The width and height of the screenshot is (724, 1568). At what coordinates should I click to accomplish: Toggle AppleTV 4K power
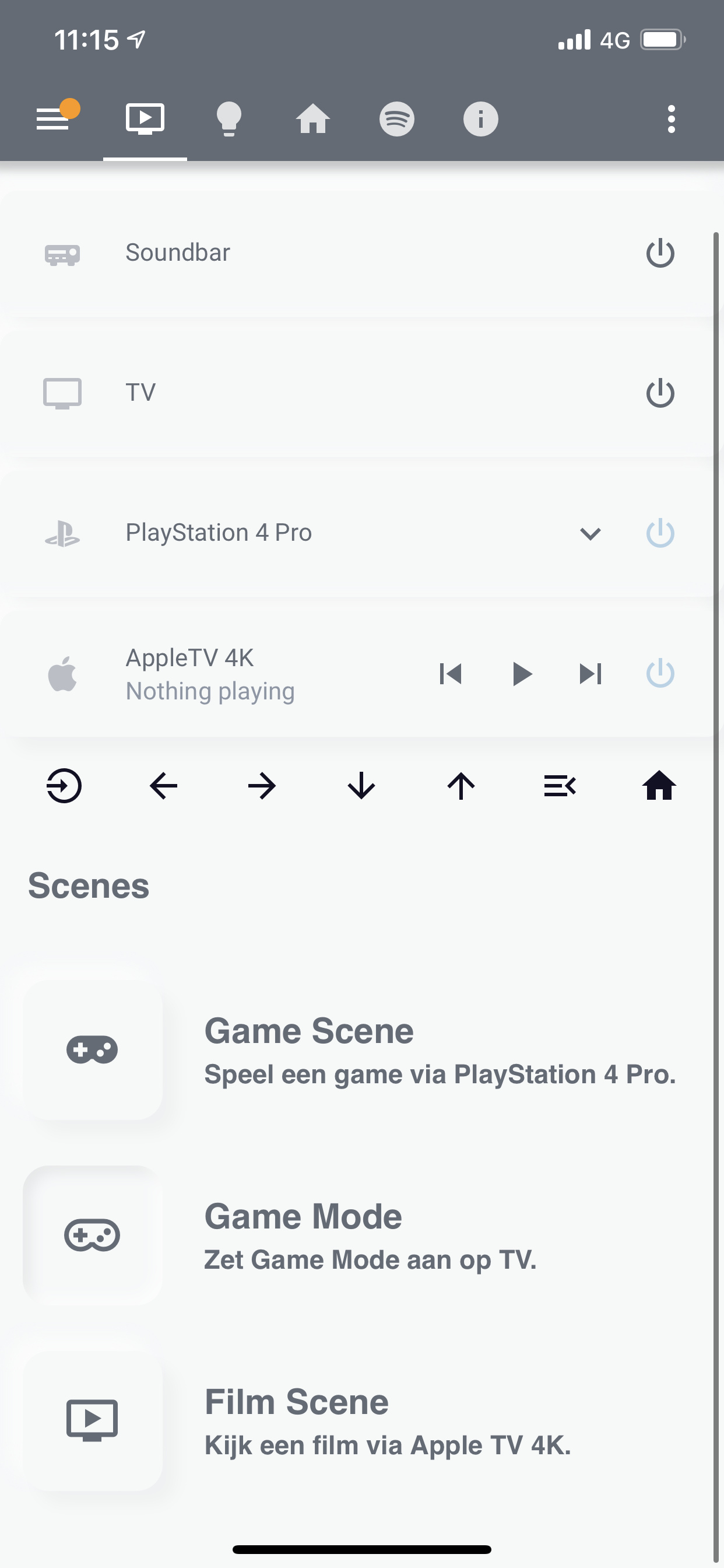[660, 674]
